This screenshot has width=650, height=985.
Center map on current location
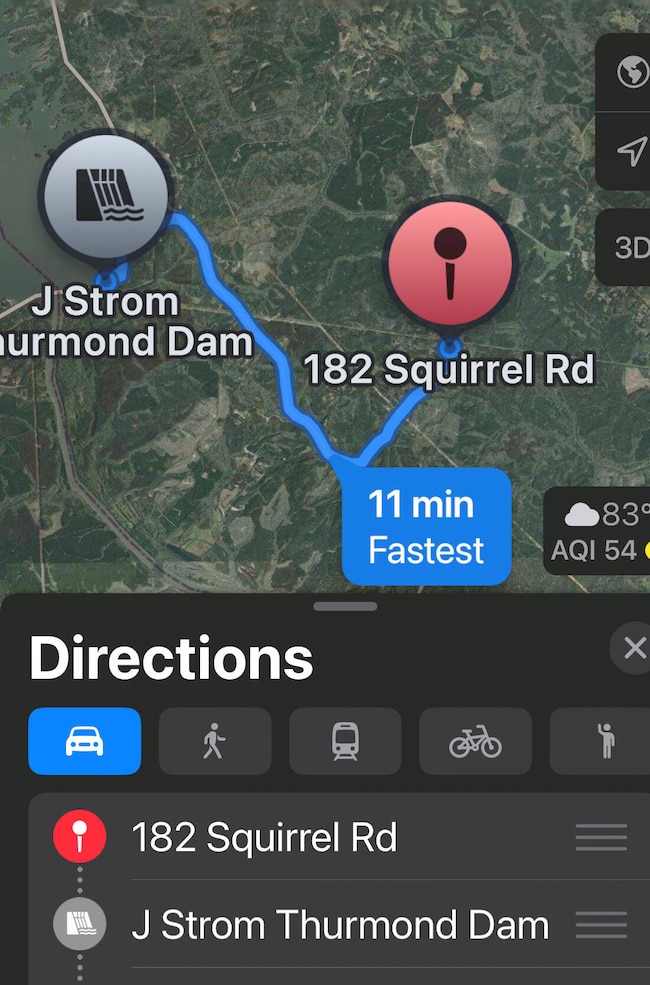coord(631,151)
